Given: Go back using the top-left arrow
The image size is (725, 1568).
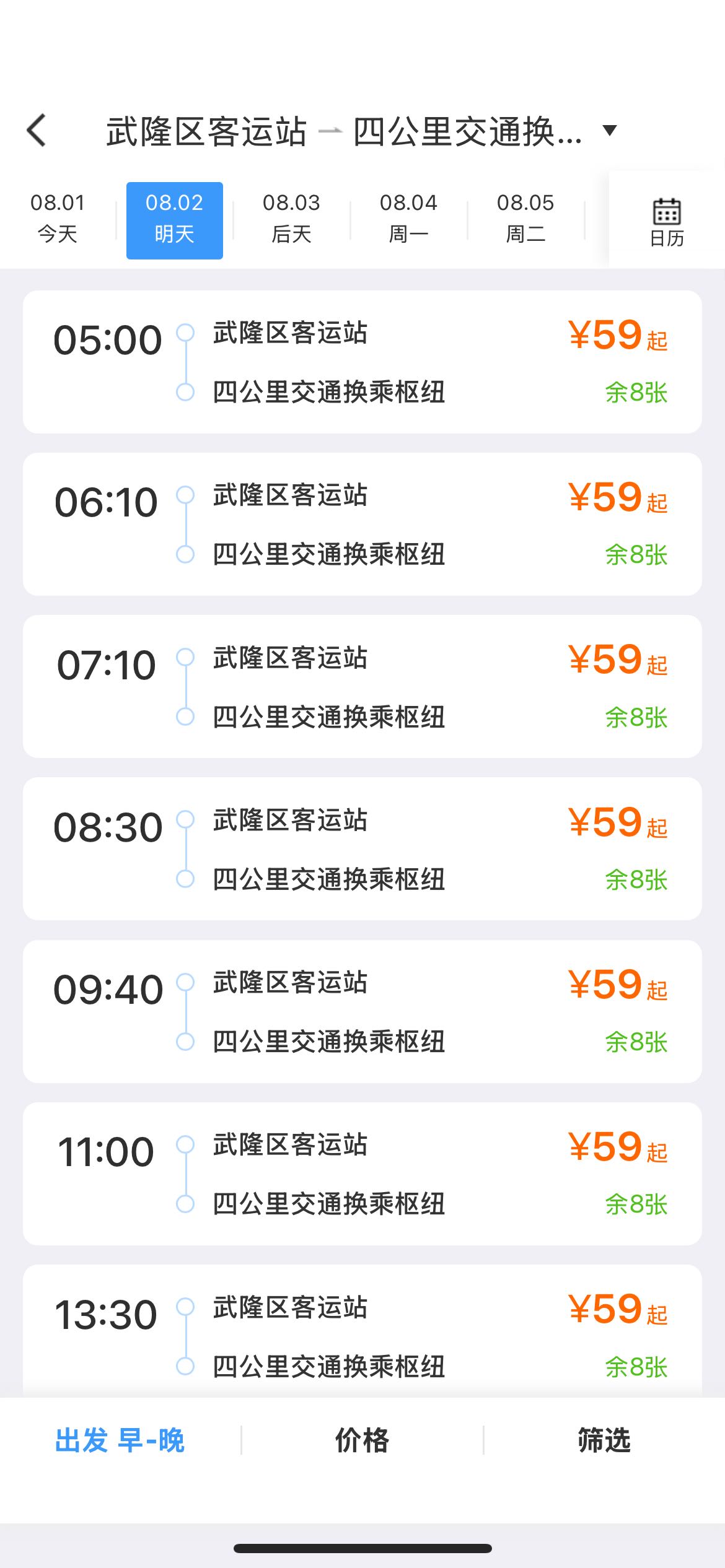Looking at the screenshot, I should click(37, 131).
